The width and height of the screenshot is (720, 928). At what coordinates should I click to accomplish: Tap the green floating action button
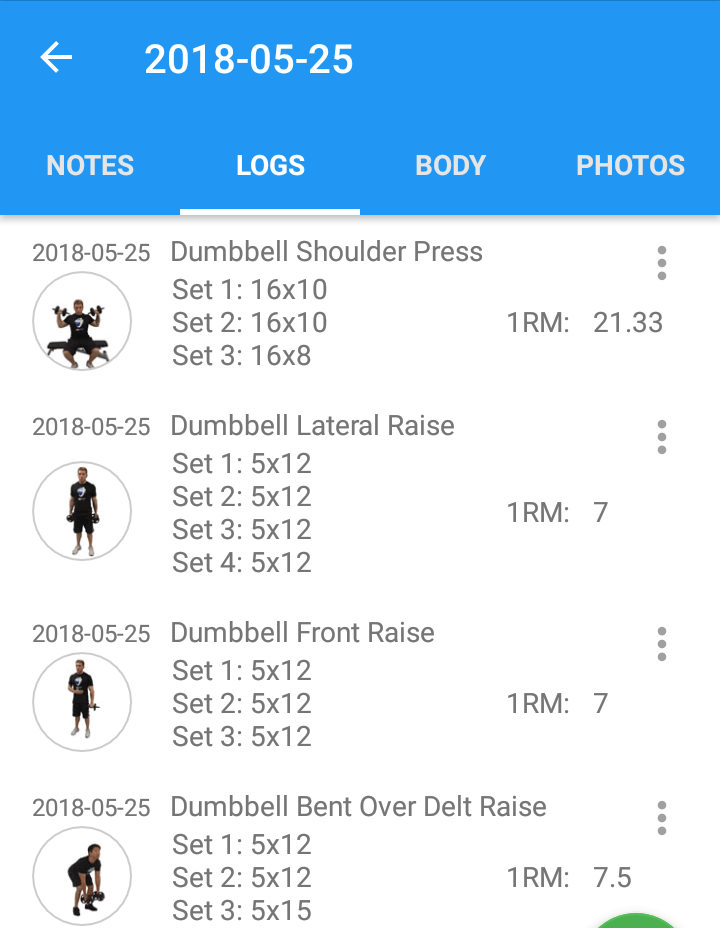[636, 921]
